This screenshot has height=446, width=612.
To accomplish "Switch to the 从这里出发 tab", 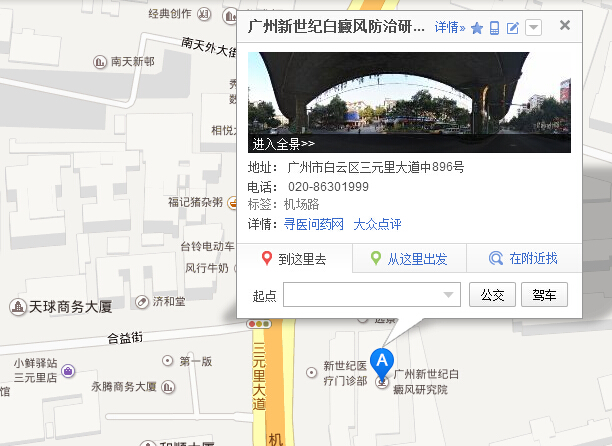I will coord(409,259).
